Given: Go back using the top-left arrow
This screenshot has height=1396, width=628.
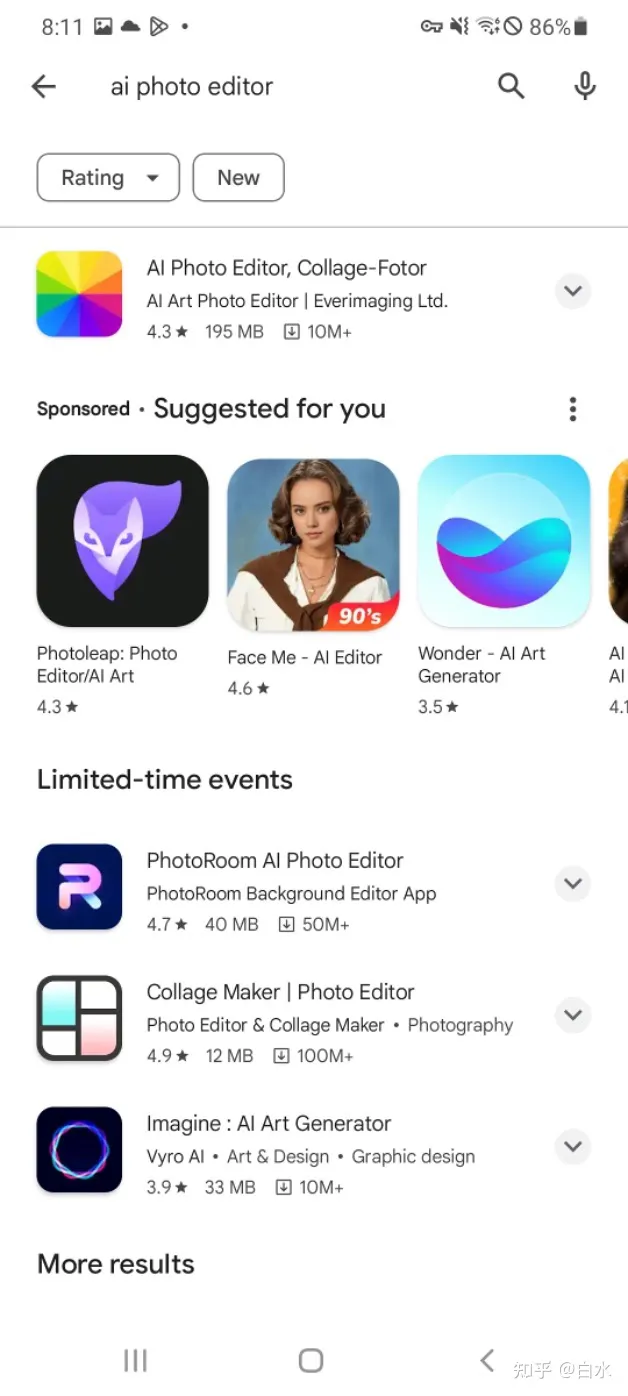Looking at the screenshot, I should (44, 87).
